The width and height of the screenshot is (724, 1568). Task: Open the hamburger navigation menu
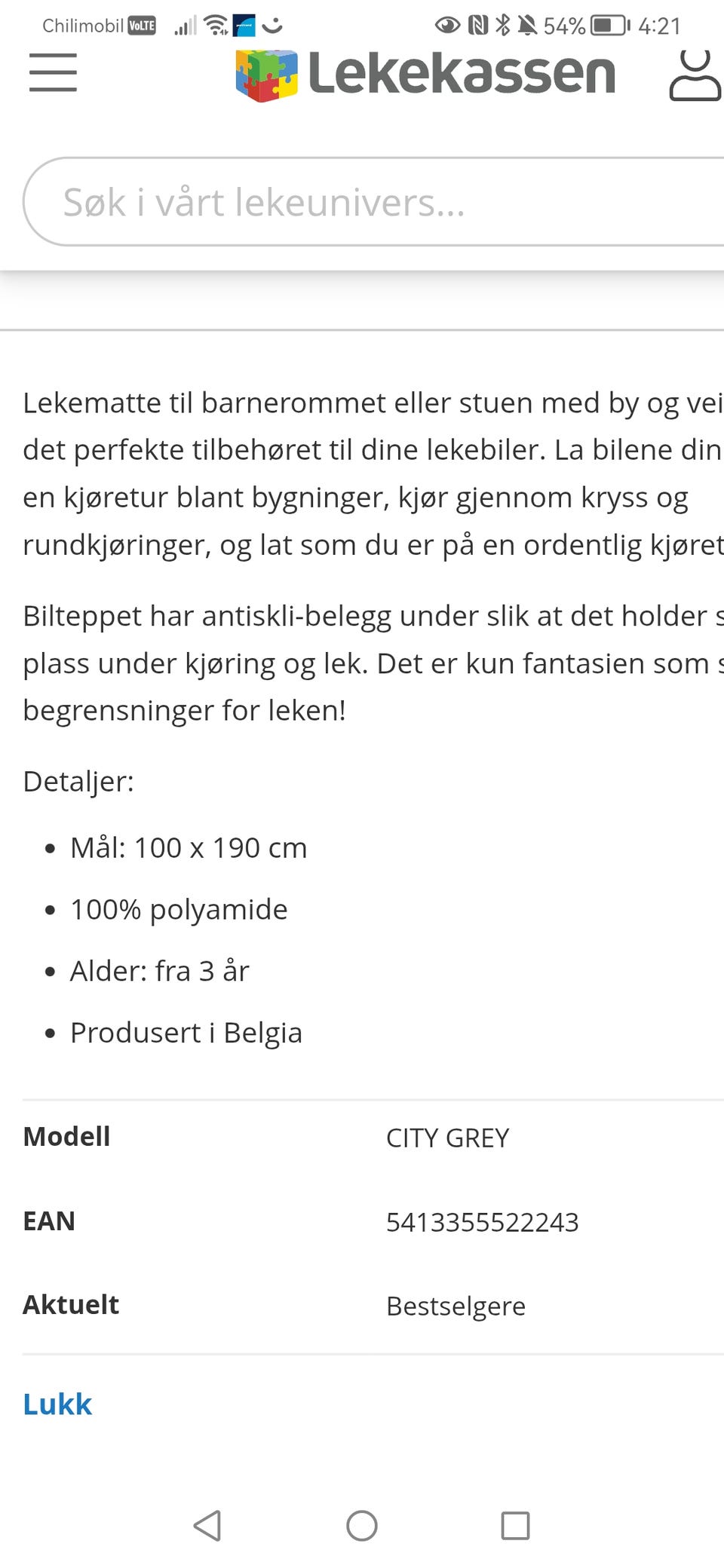[52, 73]
